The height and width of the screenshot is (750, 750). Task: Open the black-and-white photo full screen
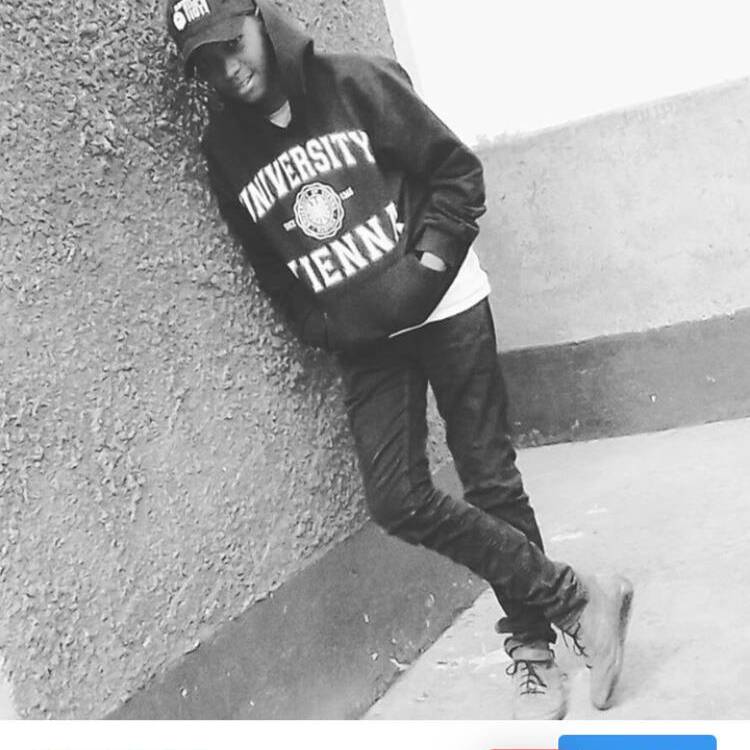(x=375, y=360)
